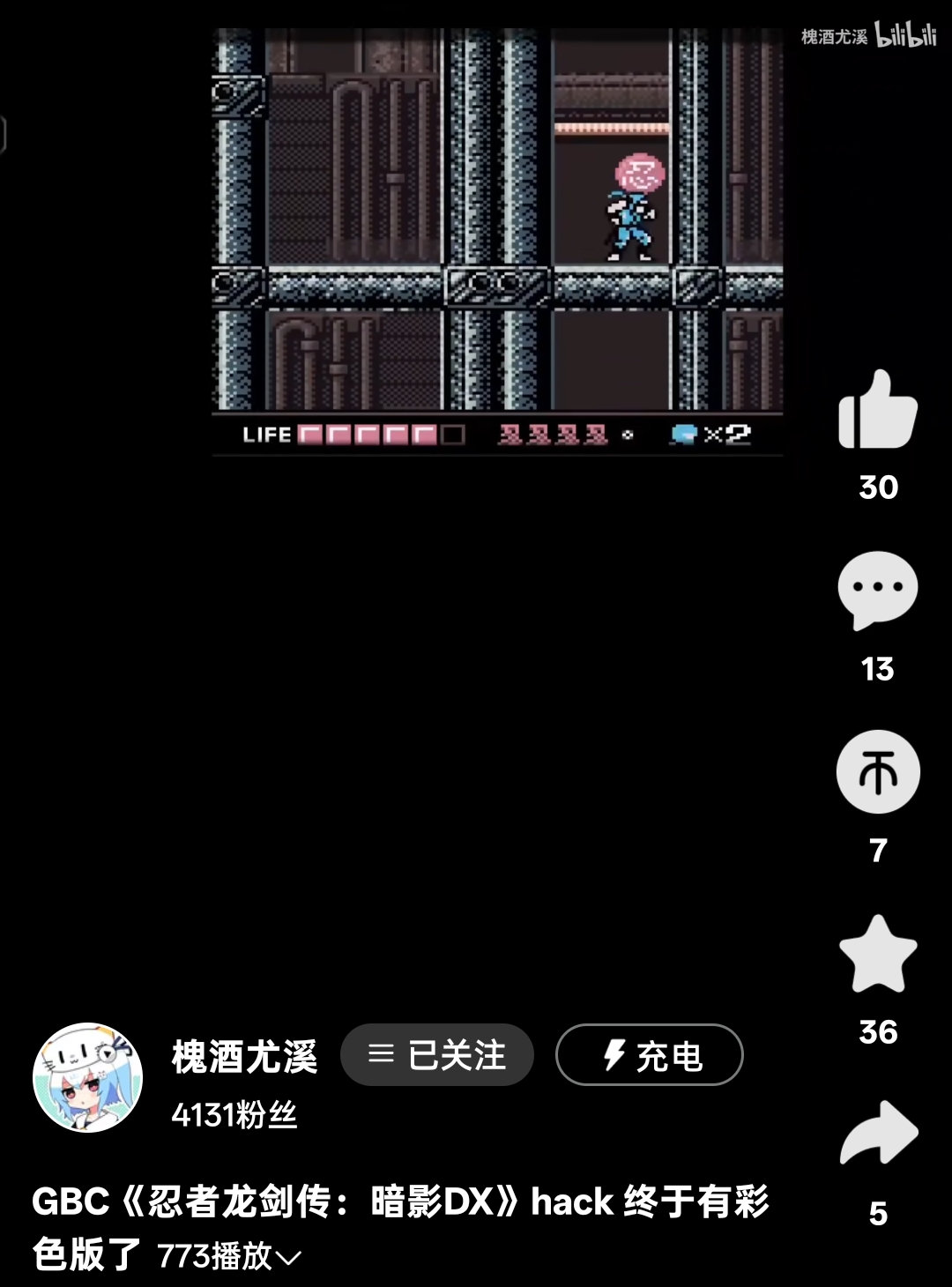This screenshot has width=952, height=1287.
Task: Favorite the video via the star icon
Action: click(877, 952)
